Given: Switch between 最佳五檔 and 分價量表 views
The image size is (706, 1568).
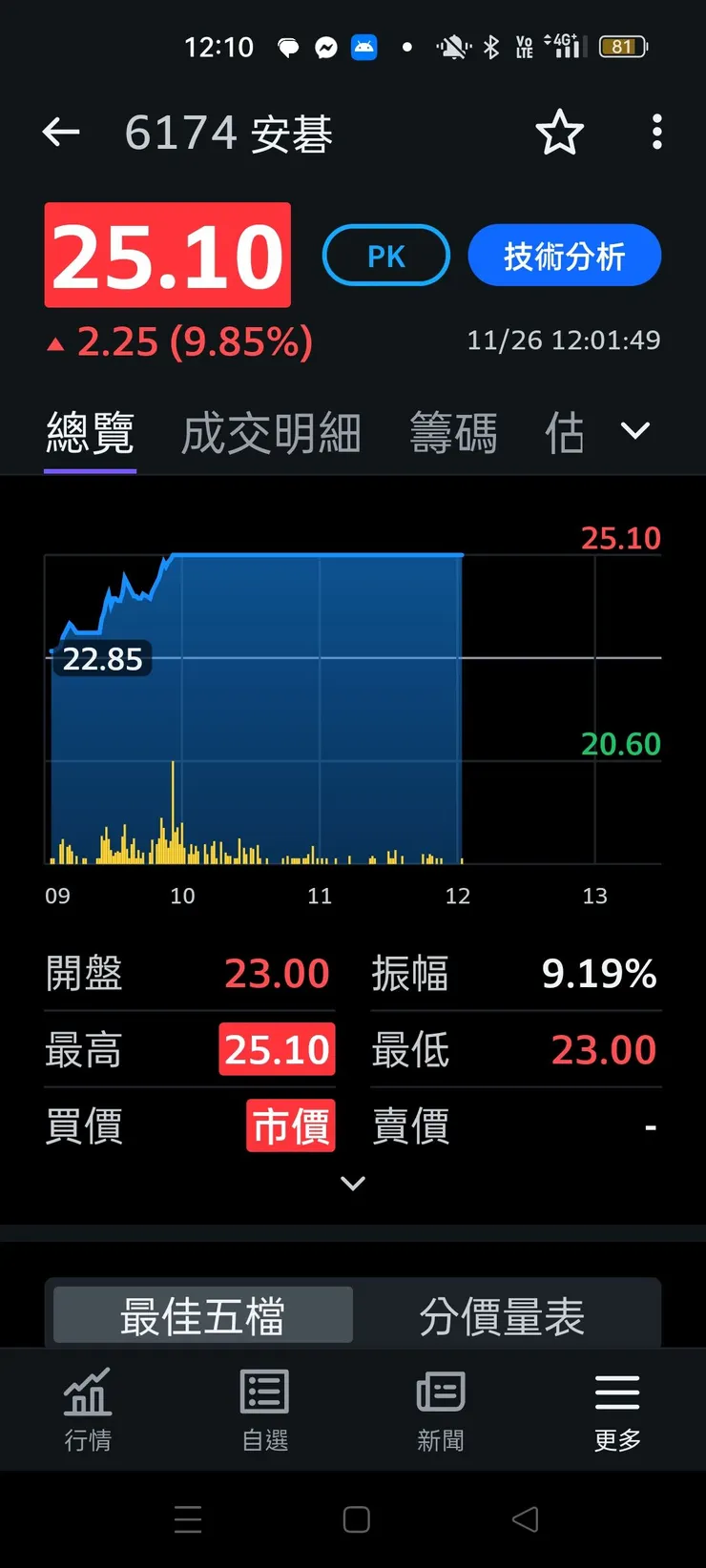Looking at the screenshot, I should (201, 1313).
